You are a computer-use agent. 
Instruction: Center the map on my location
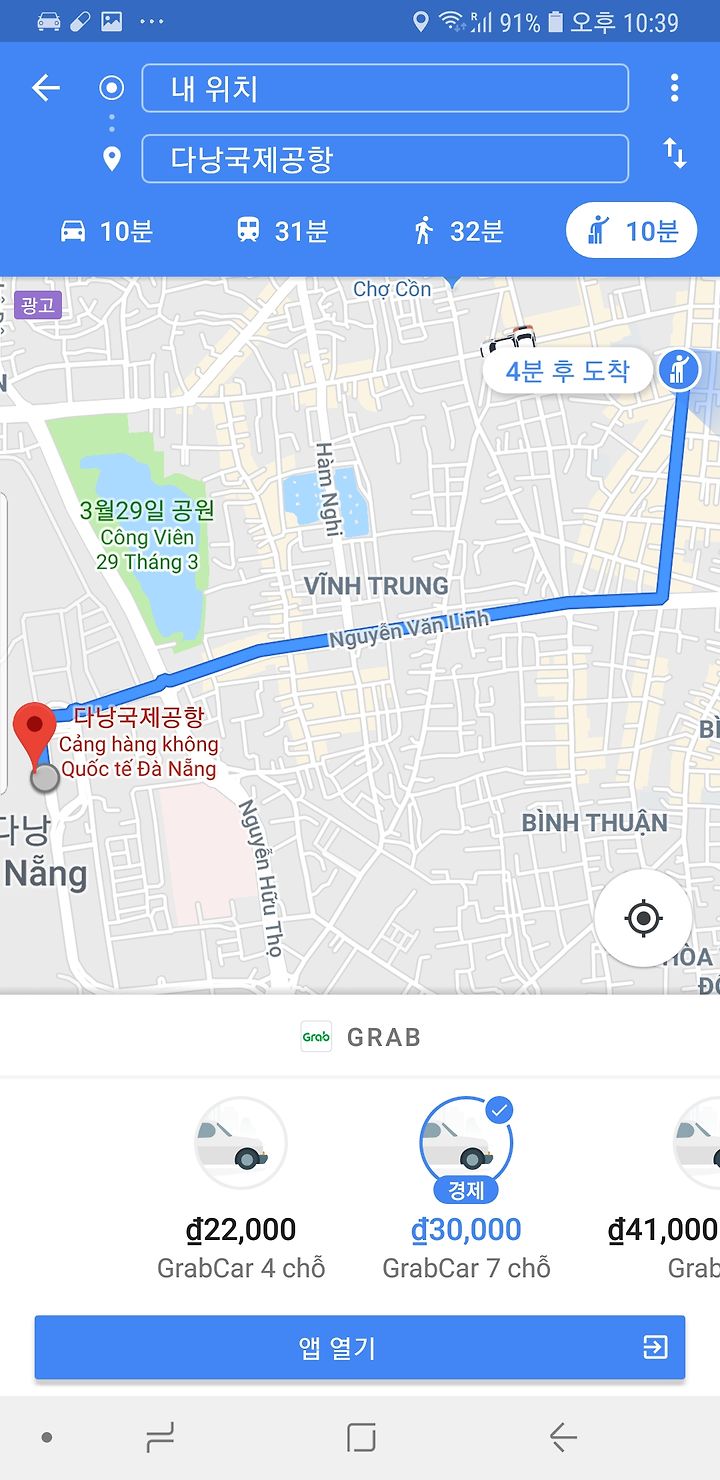643,918
